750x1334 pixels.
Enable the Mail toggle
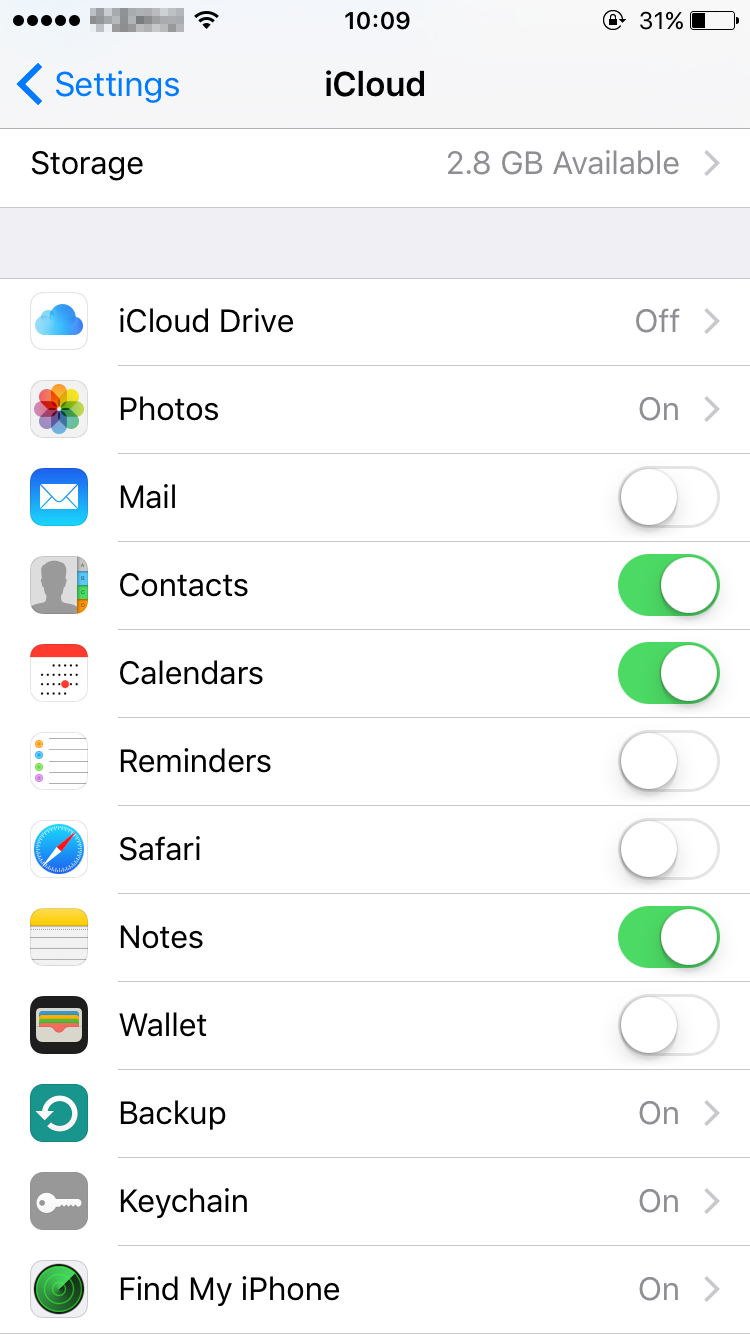[668, 497]
